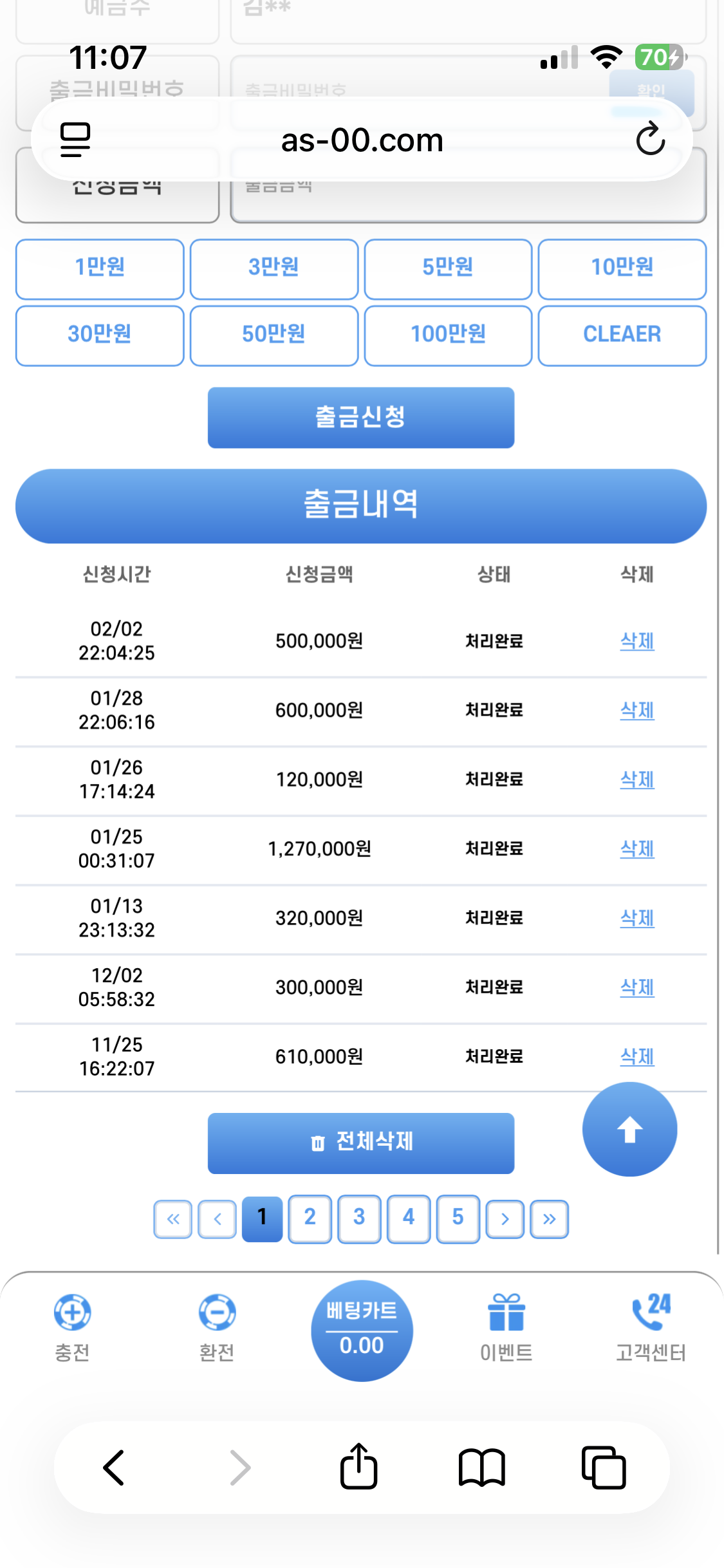Delete the 02/02 500,000원 withdrawal record

pos(636,641)
